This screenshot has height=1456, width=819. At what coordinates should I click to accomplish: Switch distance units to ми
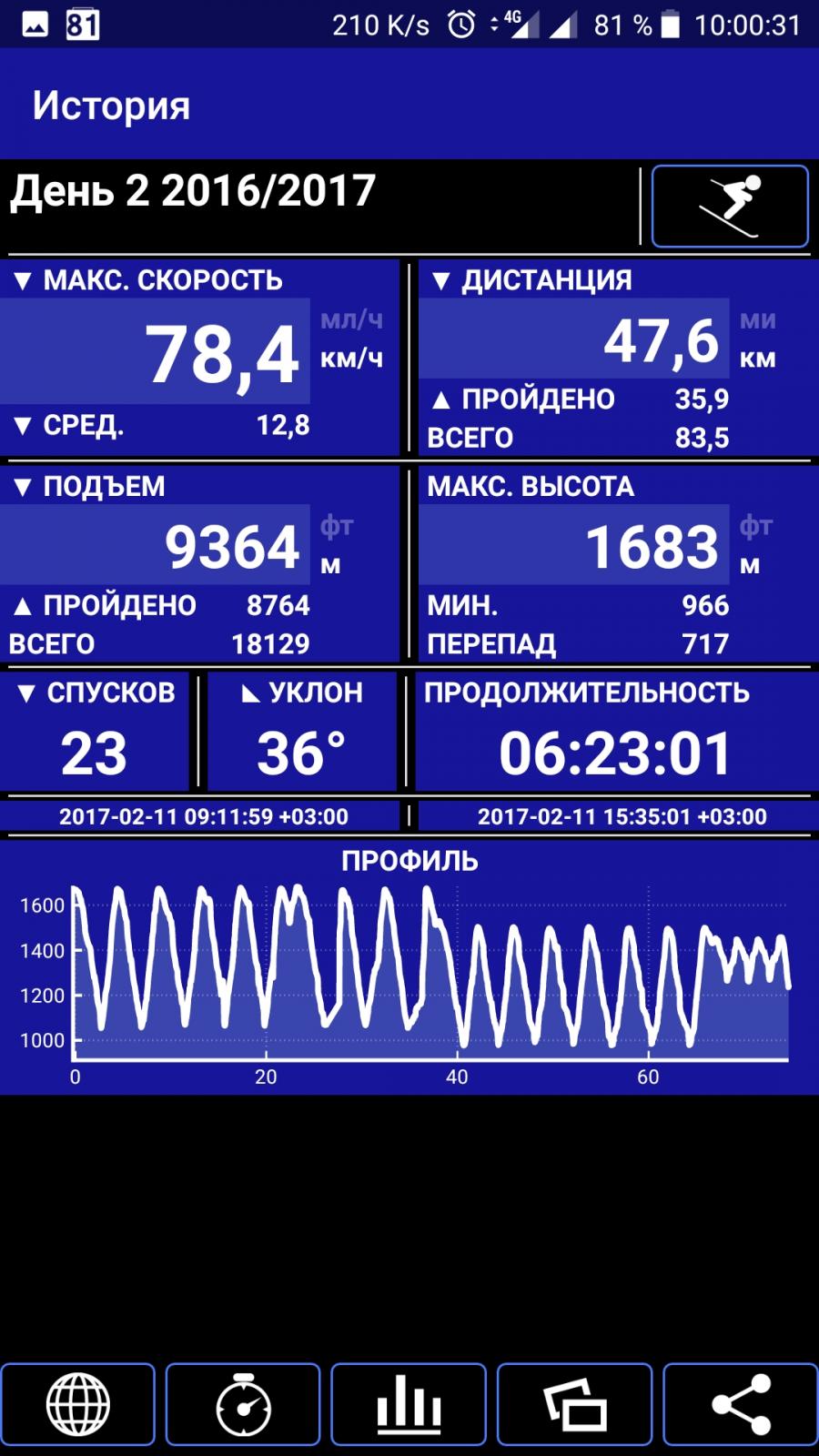coord(757,320)
